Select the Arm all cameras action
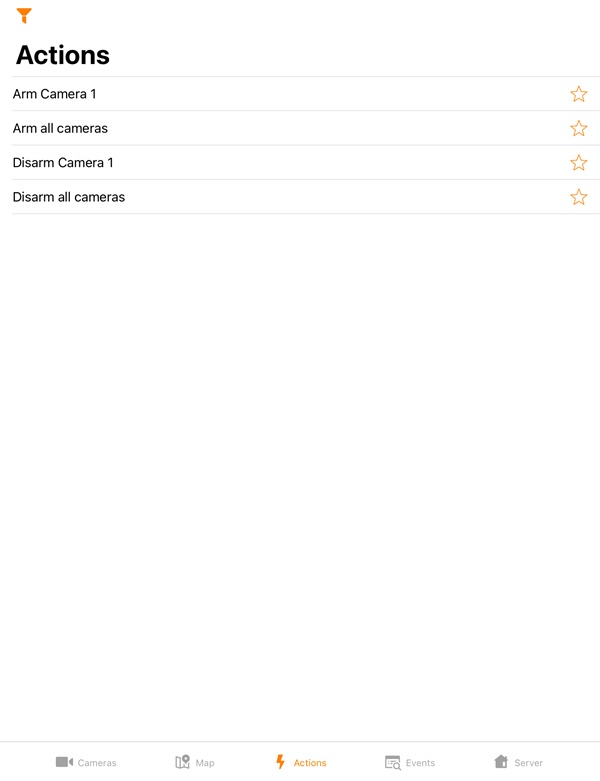Image resolution: width=600 pixels, height=781 pixels. pos(60,128)
